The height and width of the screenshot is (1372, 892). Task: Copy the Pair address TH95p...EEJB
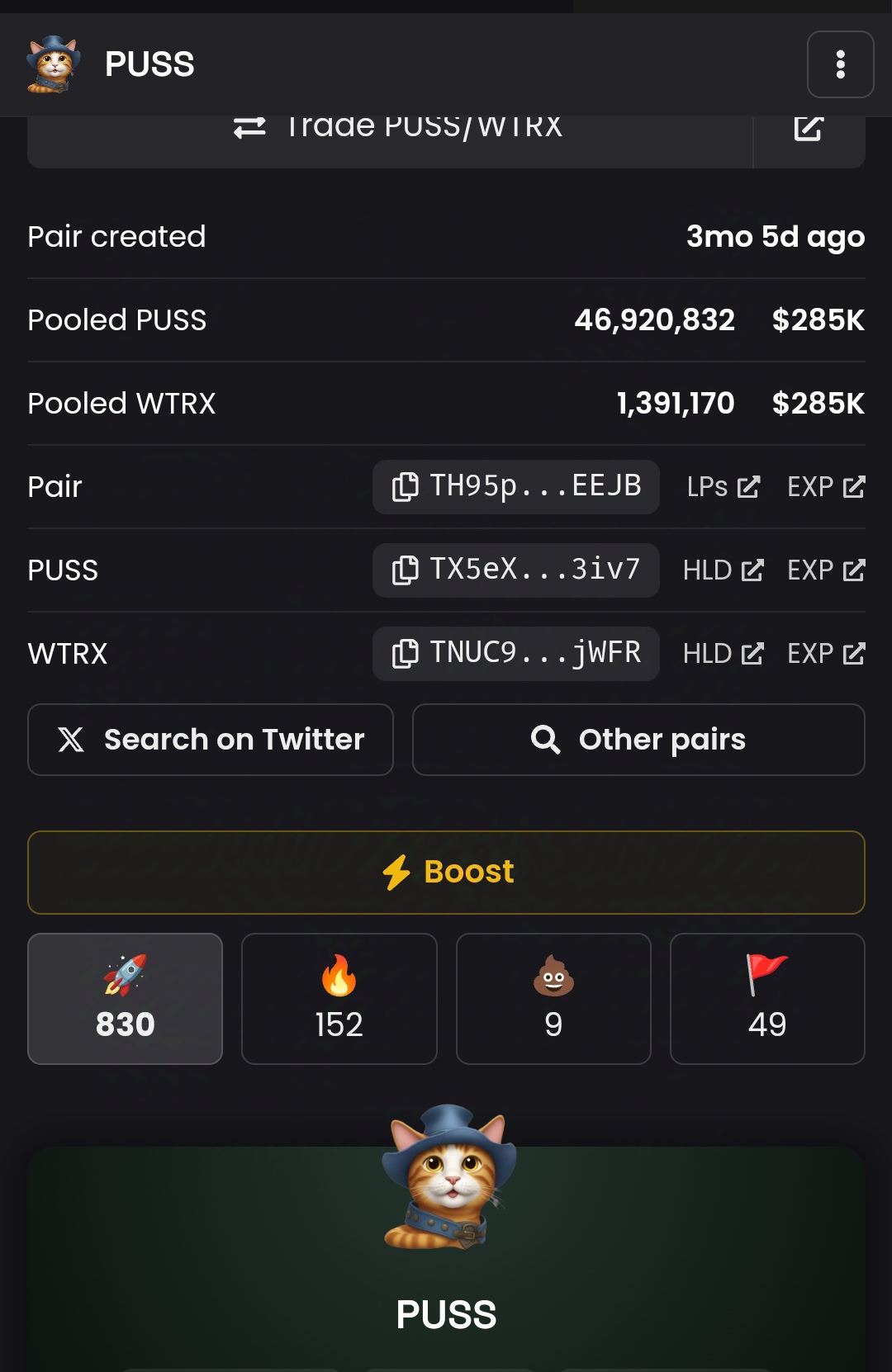click(516, 487)
